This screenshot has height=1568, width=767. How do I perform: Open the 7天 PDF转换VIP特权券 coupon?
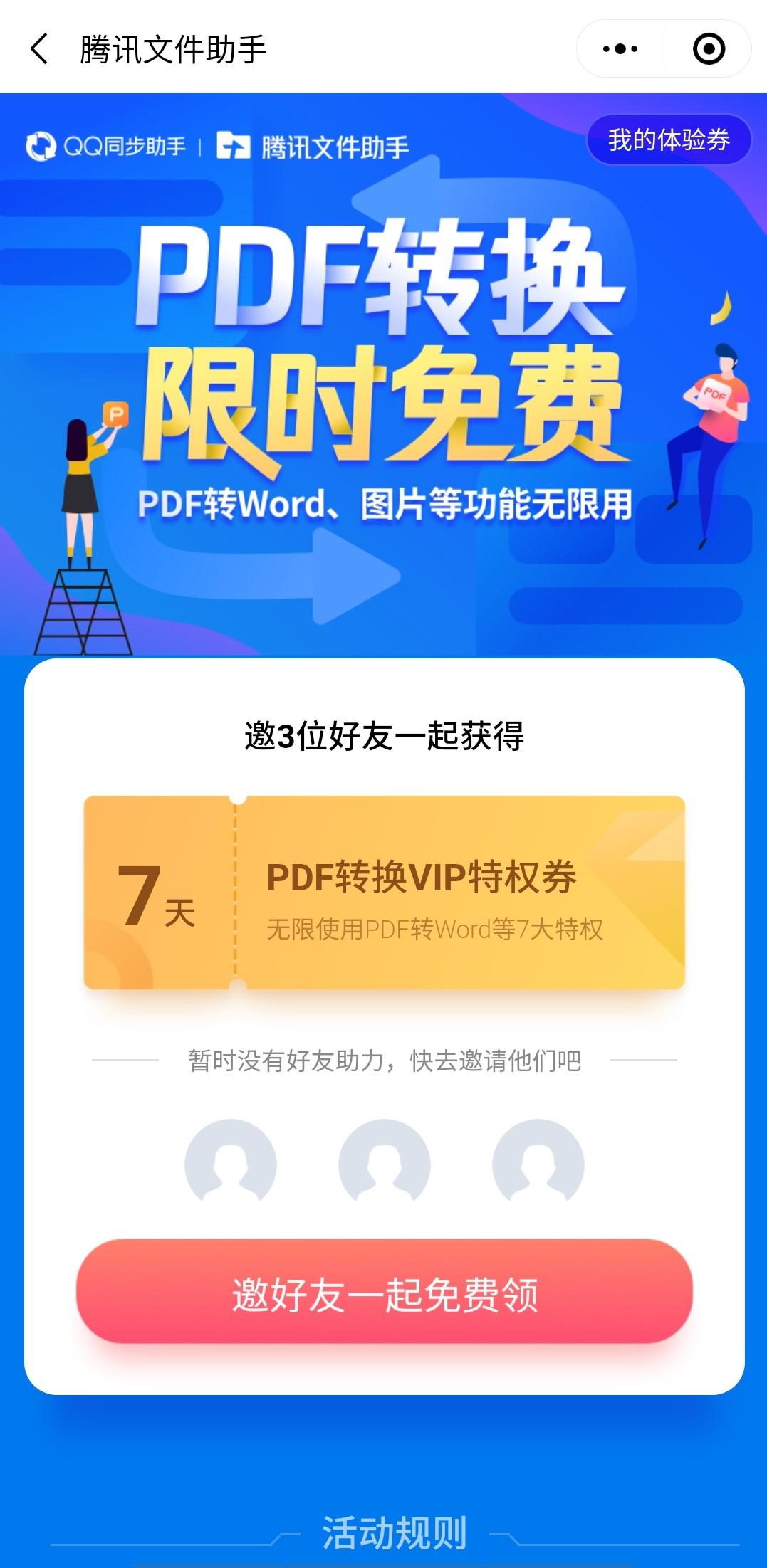pos(384,893)
